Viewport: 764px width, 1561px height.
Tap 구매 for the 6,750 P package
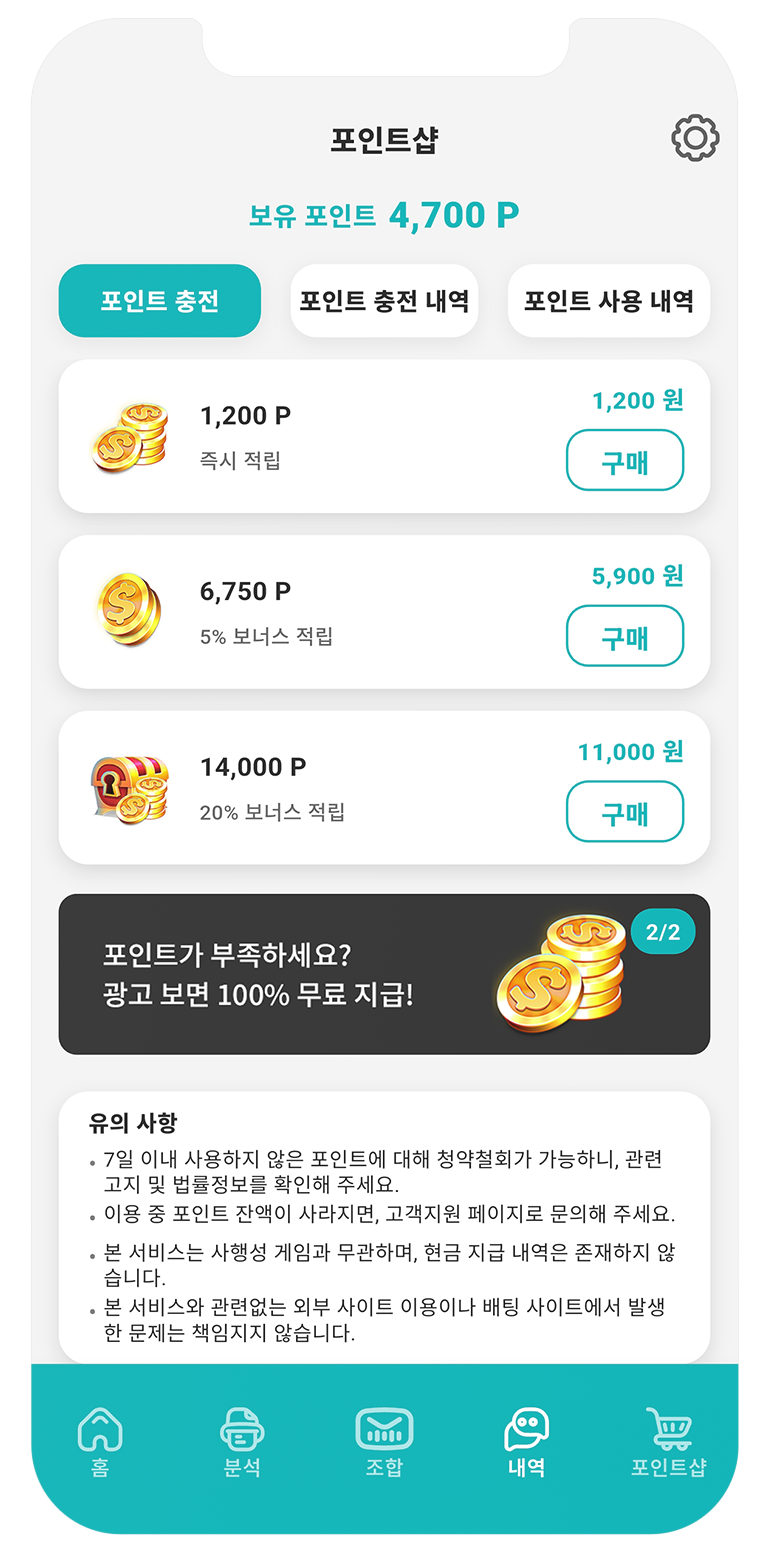click(625, 636)
